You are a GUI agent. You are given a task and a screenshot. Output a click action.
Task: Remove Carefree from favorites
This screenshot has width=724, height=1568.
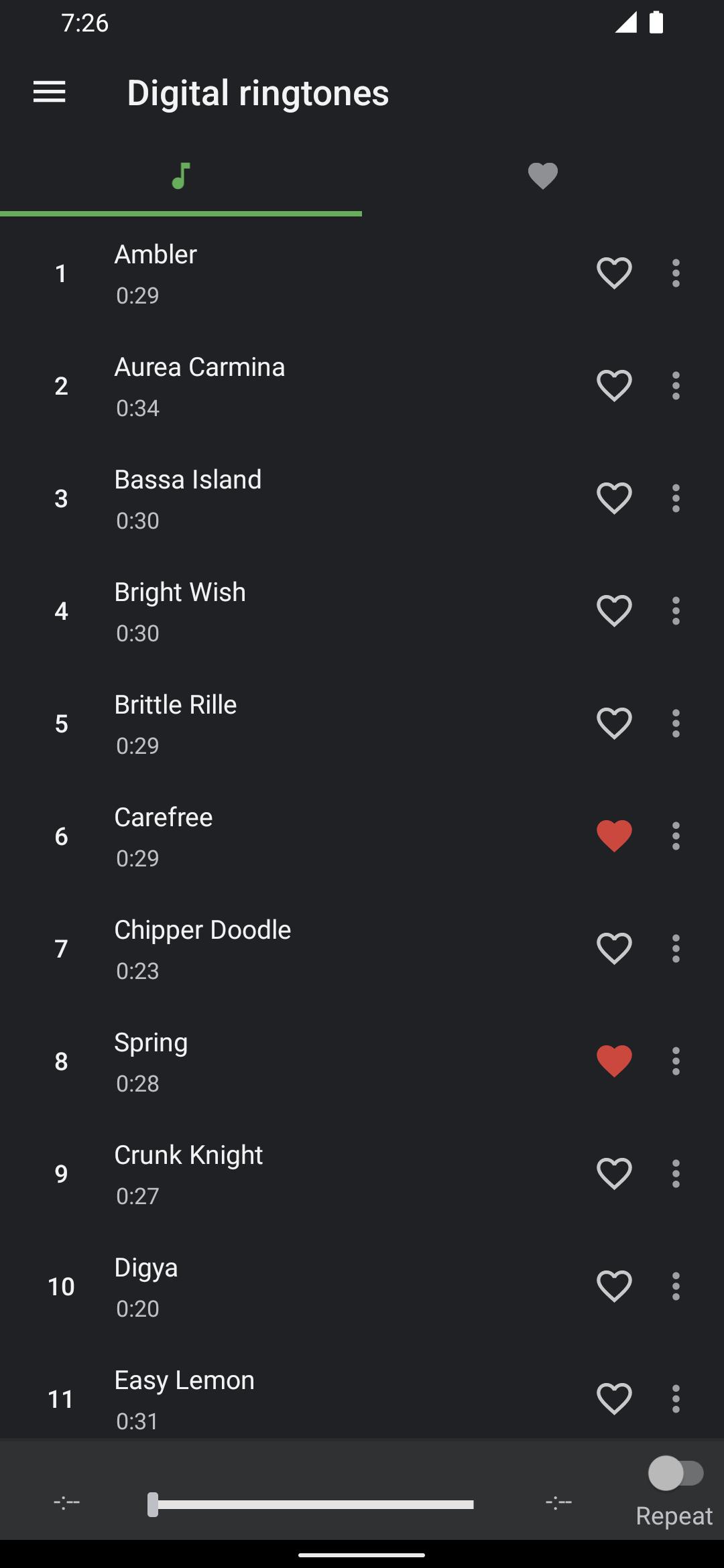[x=614, y=836]
